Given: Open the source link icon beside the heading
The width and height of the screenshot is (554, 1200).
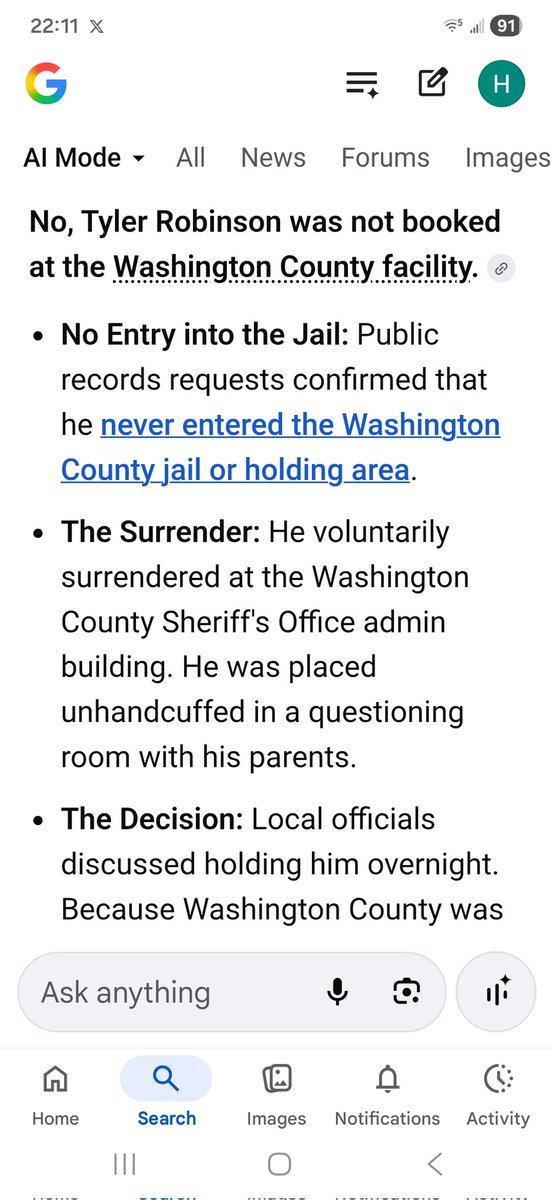Looking at the screenshot, I should pos(502,268).
